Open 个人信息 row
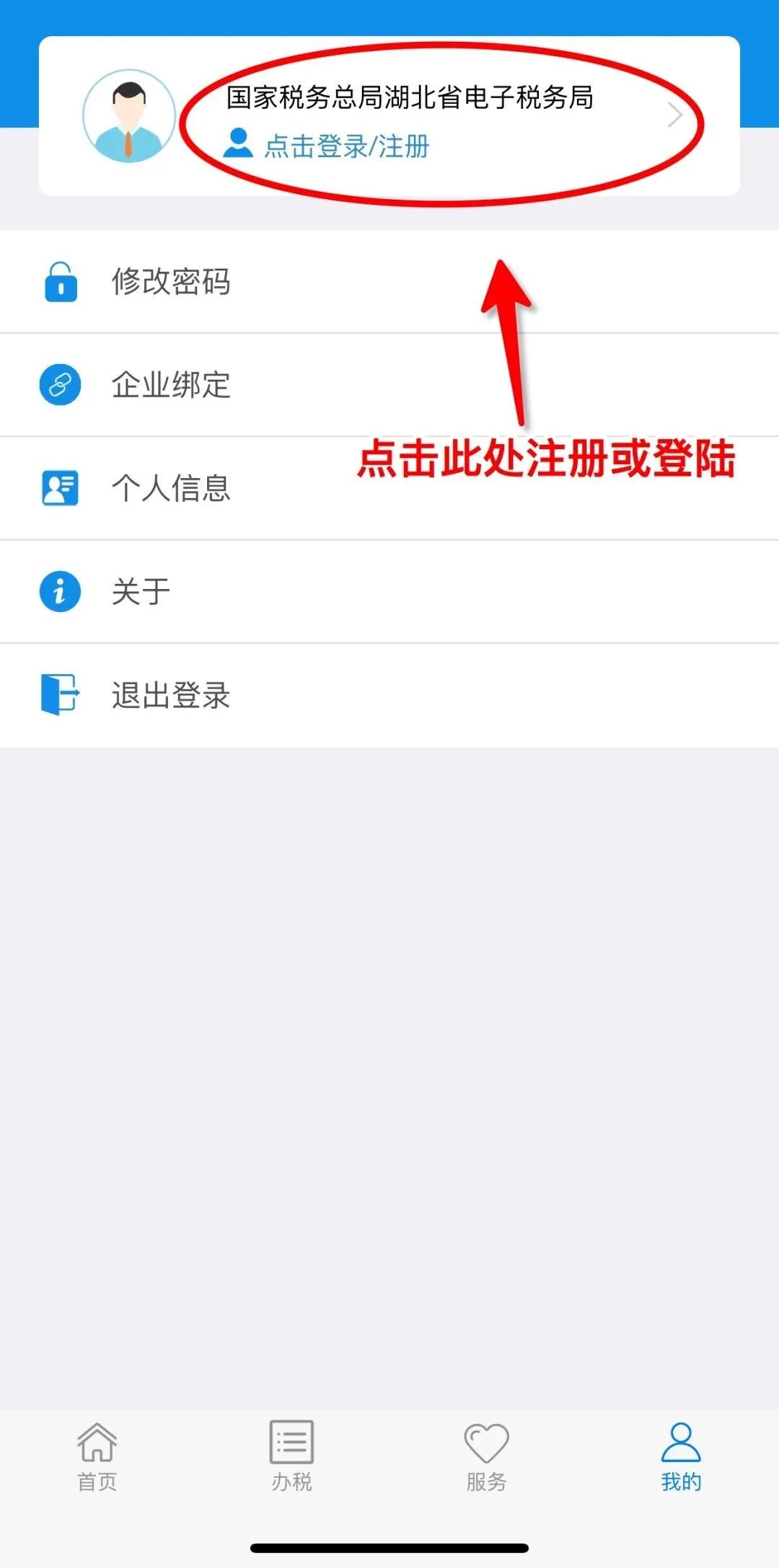 (389, 488)
